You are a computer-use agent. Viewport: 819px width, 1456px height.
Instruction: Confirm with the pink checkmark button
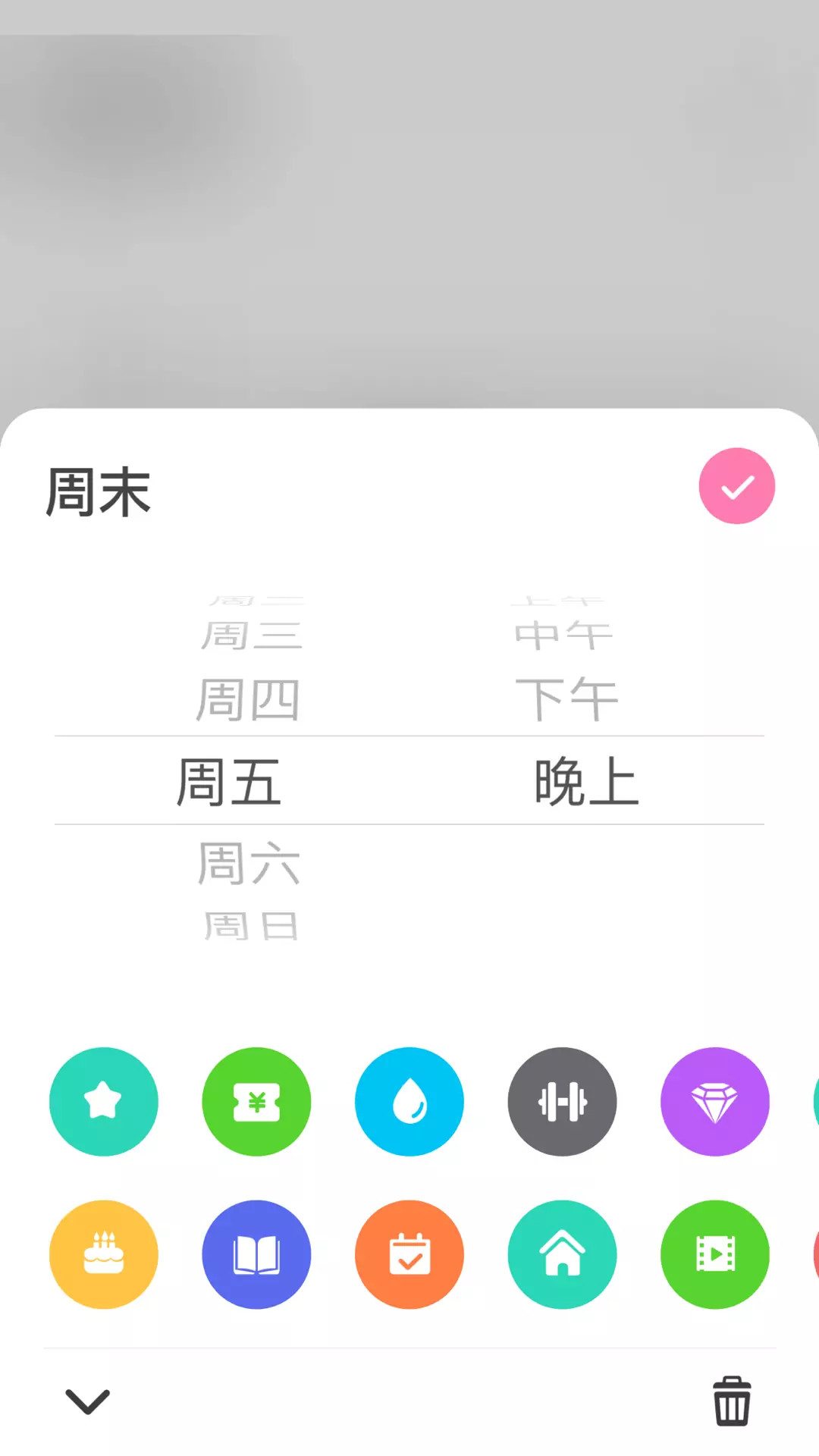coord(736,486)
